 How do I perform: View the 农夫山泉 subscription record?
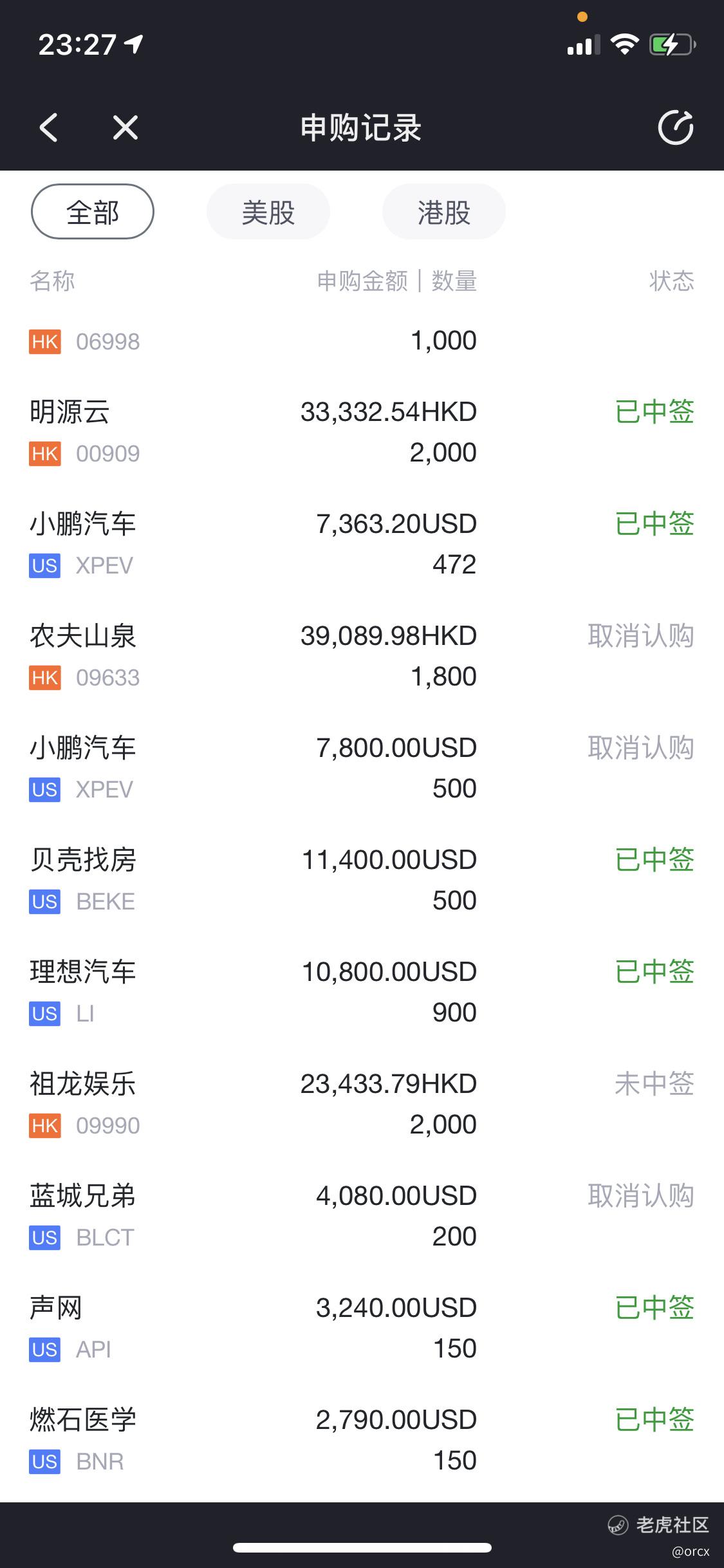[360, 656]
